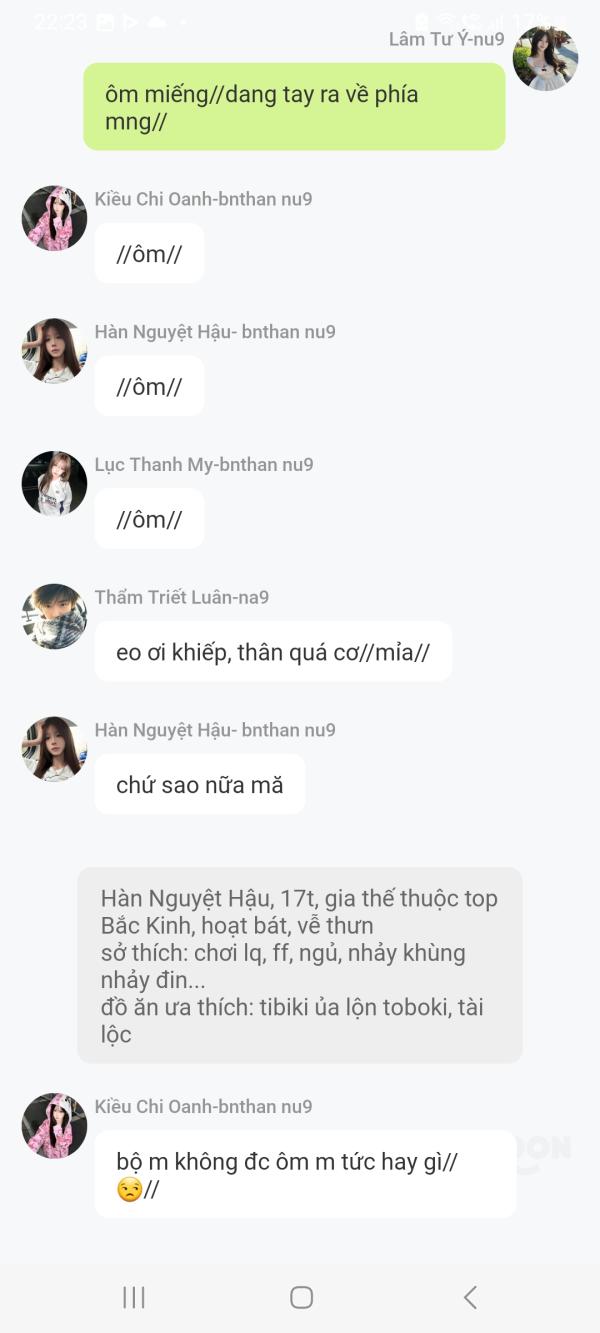600x1333 pixels.
Task: Tap Hàn Nguyệt Hậu's avatar beside "chứ sao nữa mă"
Action: coord(54,749)
